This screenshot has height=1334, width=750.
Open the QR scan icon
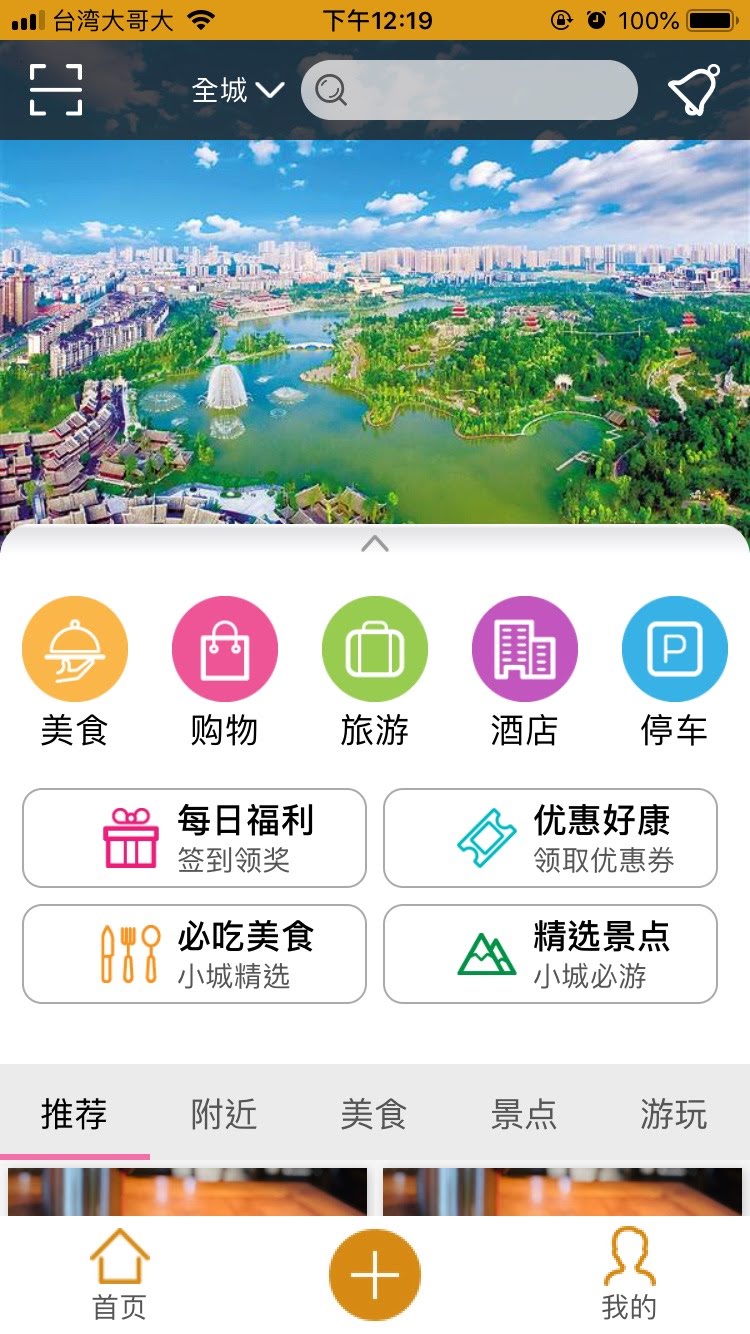click(x=56, y=90)
